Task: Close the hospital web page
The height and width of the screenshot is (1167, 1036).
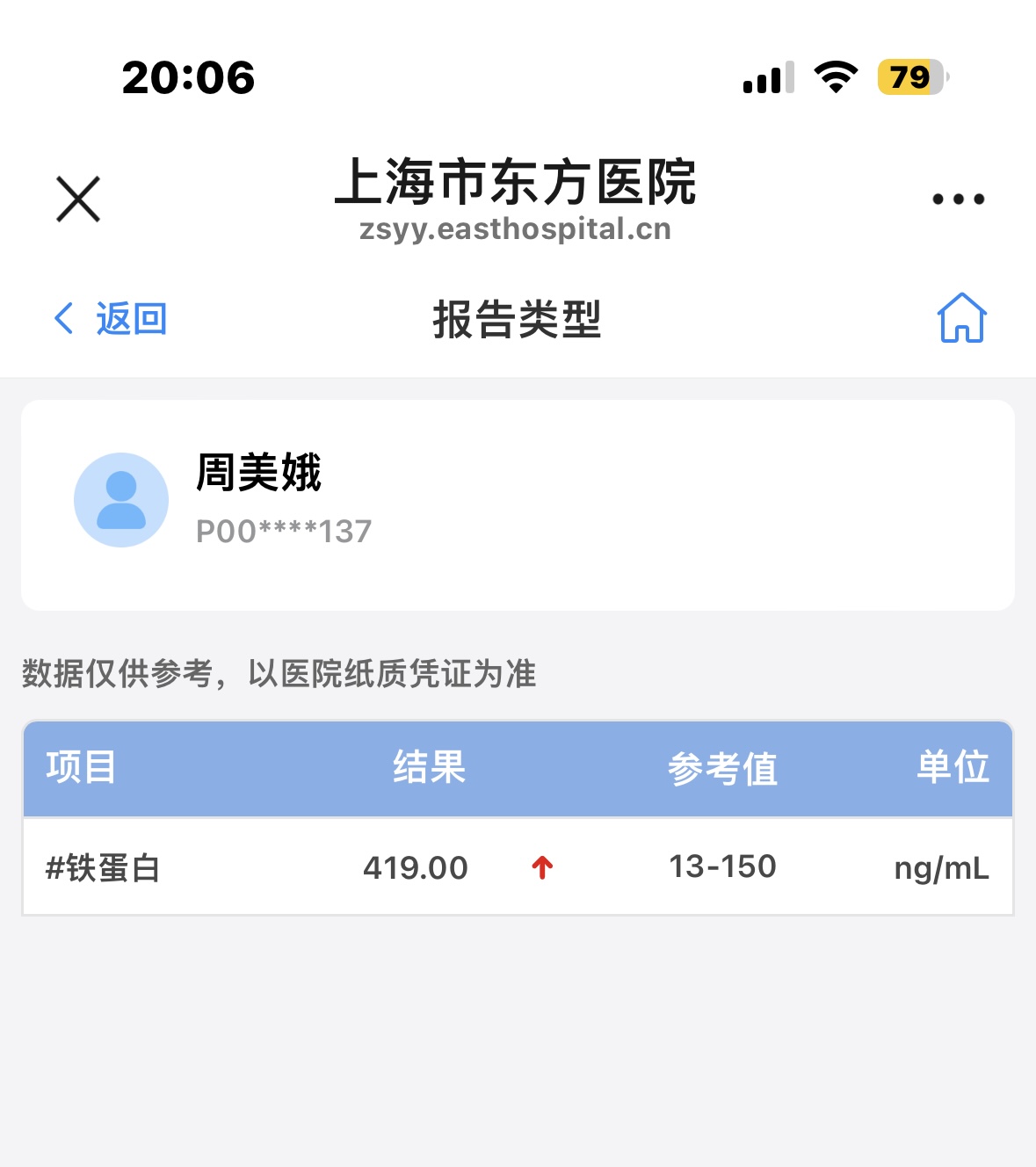Action: pos(78,199)
